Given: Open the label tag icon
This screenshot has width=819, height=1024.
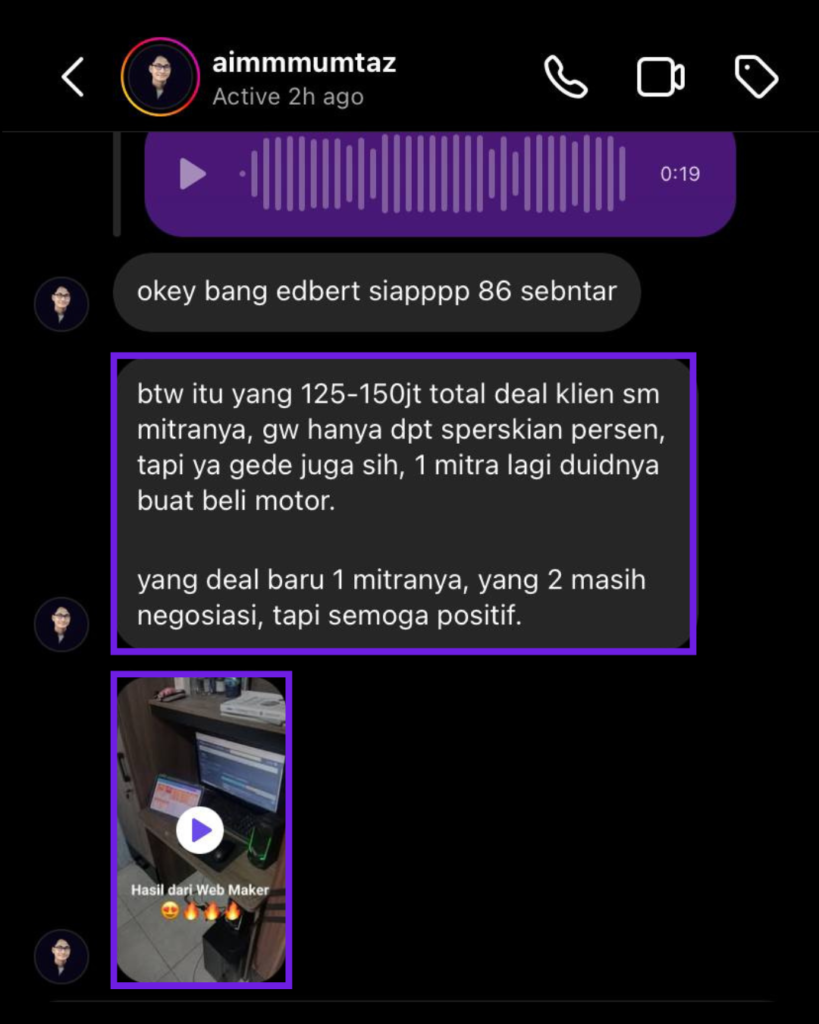Looking at the screenshot, I should (x=756, y=77).
